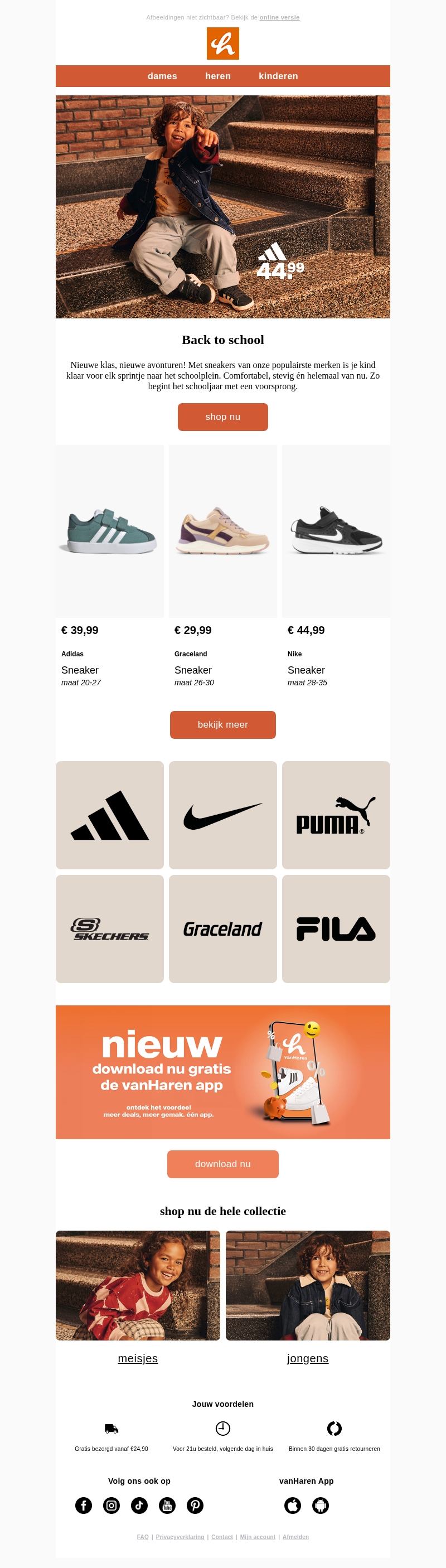Screen dimensions: 446x1568
Task: Tap the download nu button
Action: pos(222,1164)
